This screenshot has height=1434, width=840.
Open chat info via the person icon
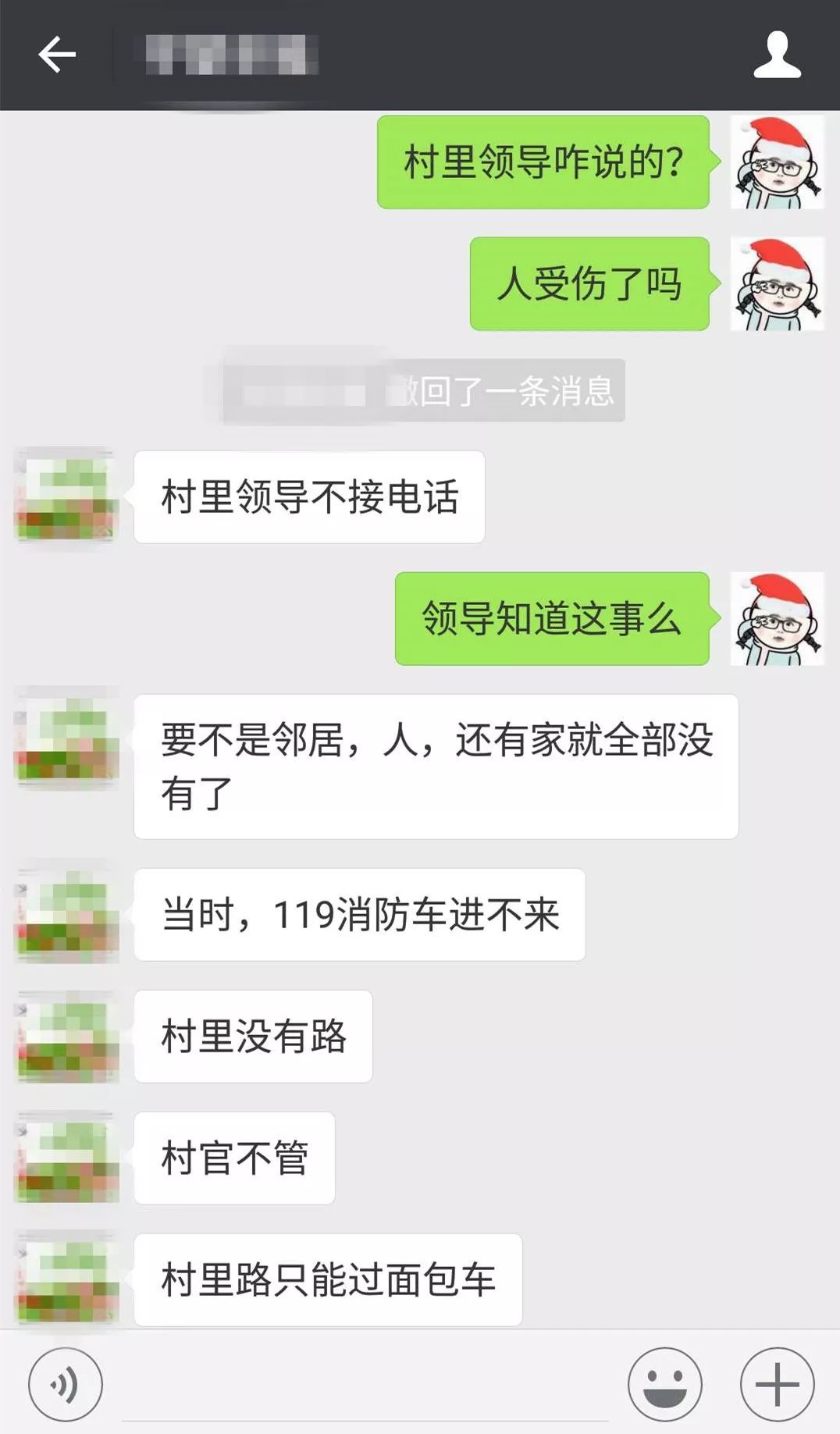776,55
